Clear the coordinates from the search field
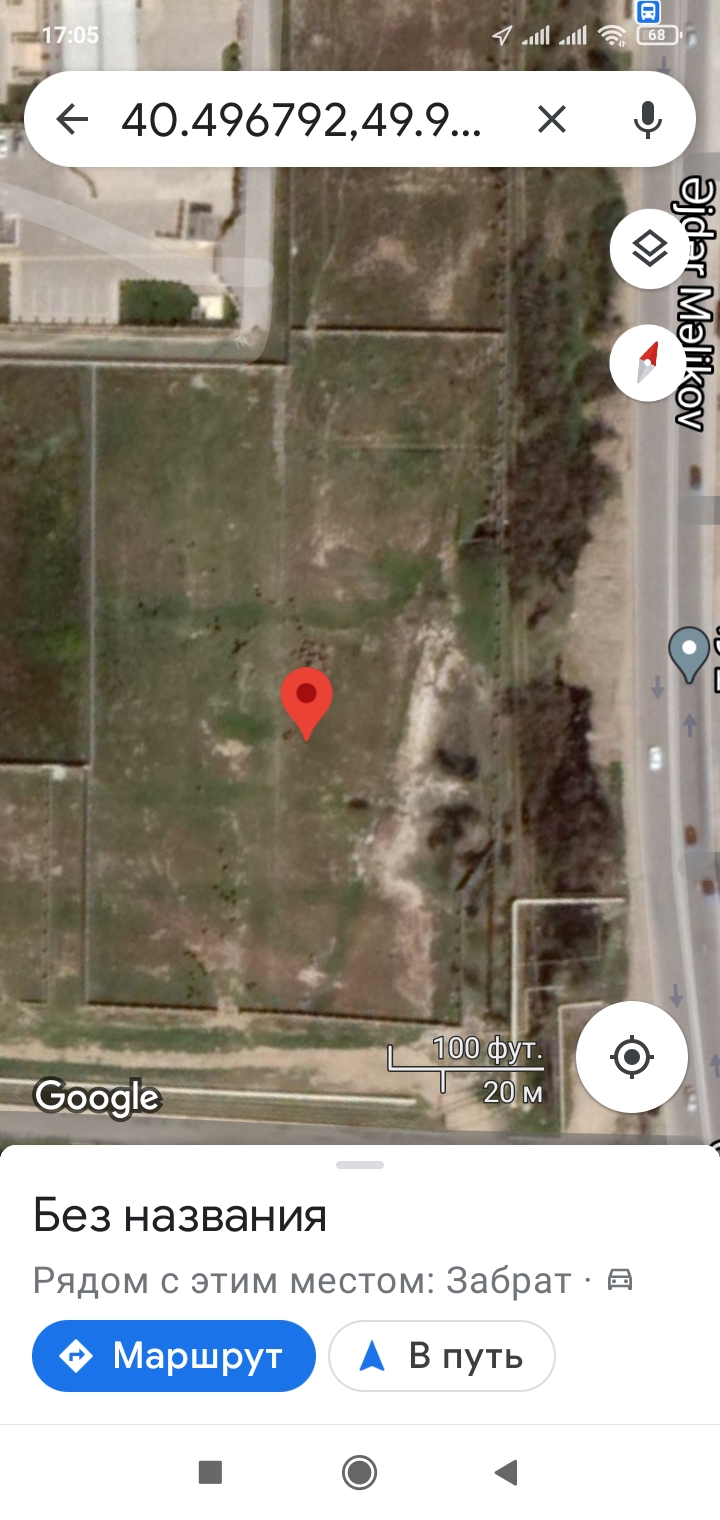 (551, 120)
